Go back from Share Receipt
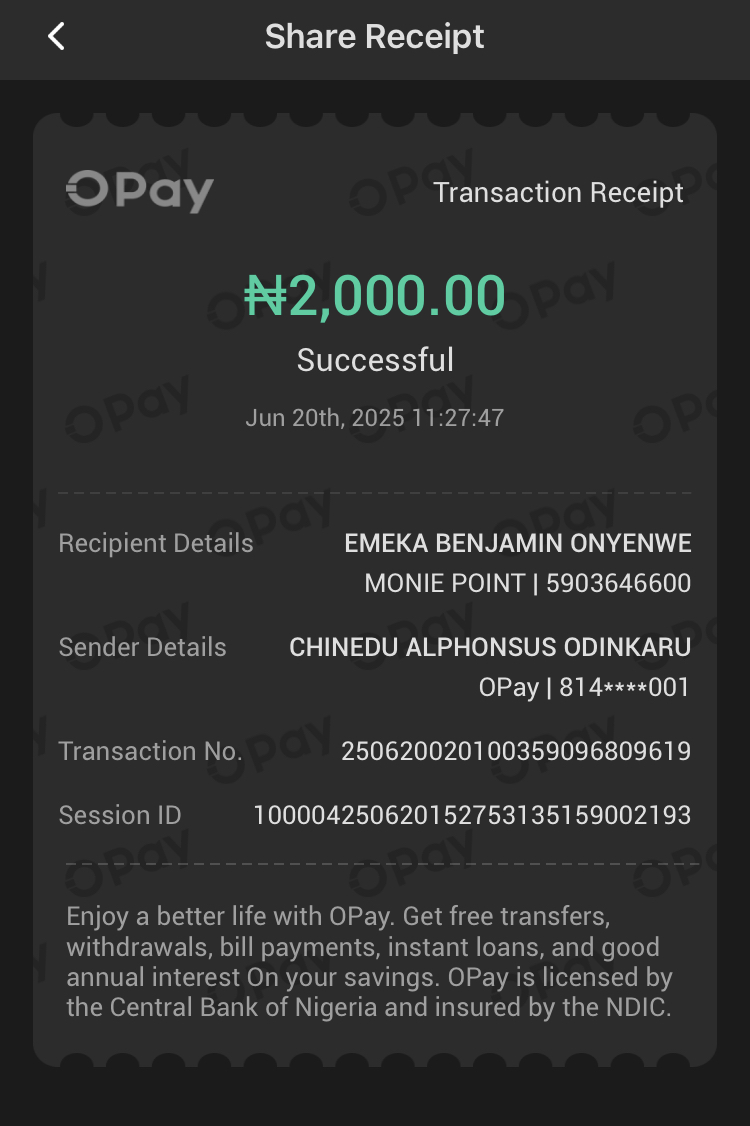 click(56, 38)
